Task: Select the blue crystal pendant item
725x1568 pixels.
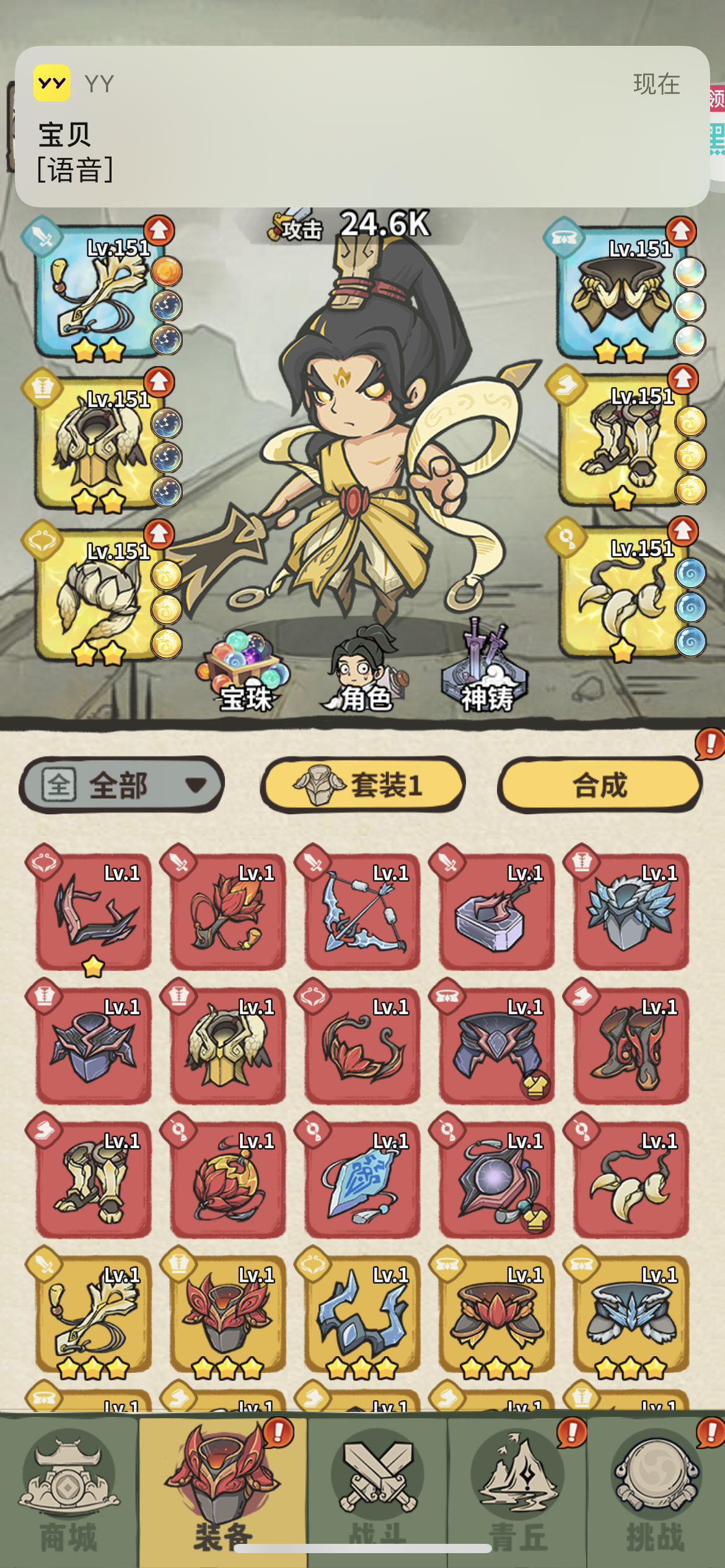Action: pyautogui.click(x=362, y=1180)
